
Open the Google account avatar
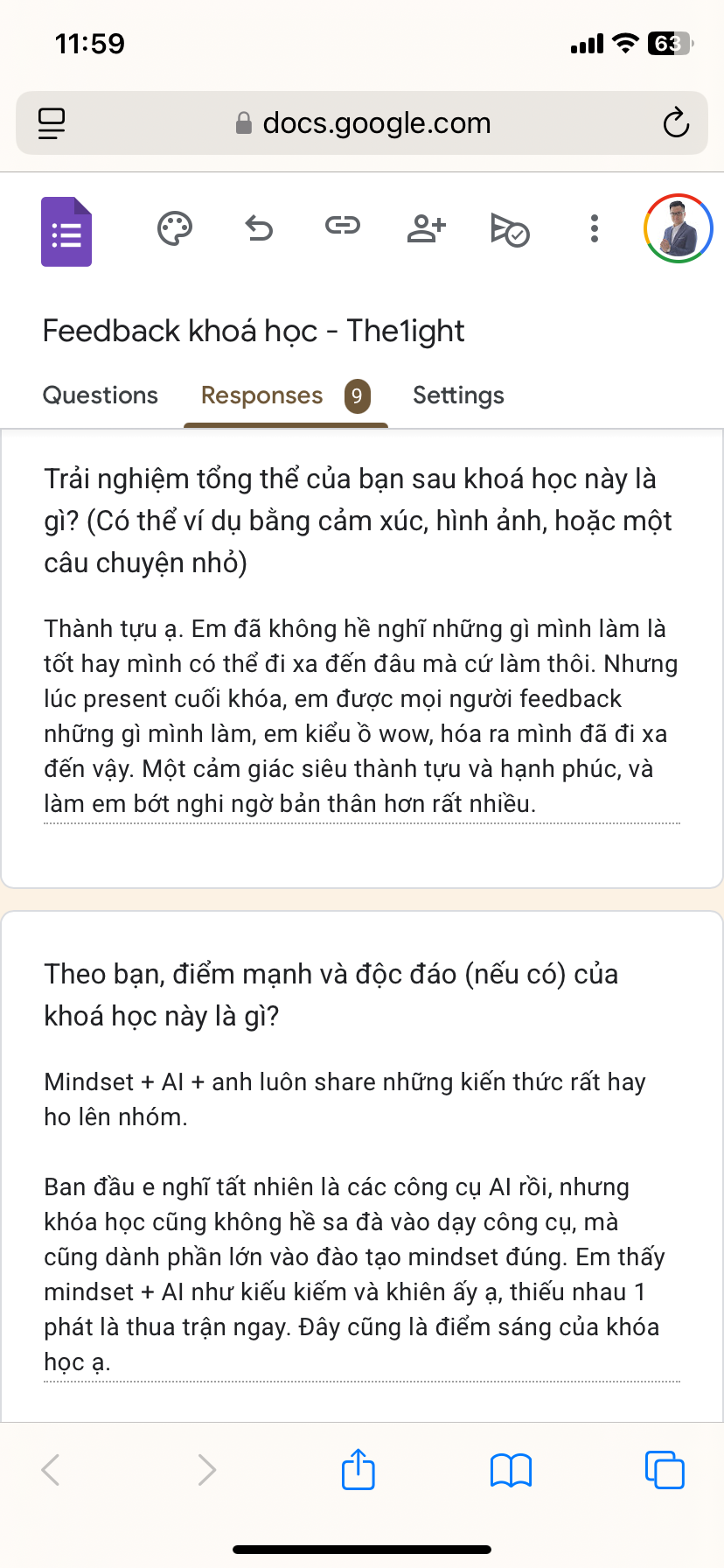point(679,228)
